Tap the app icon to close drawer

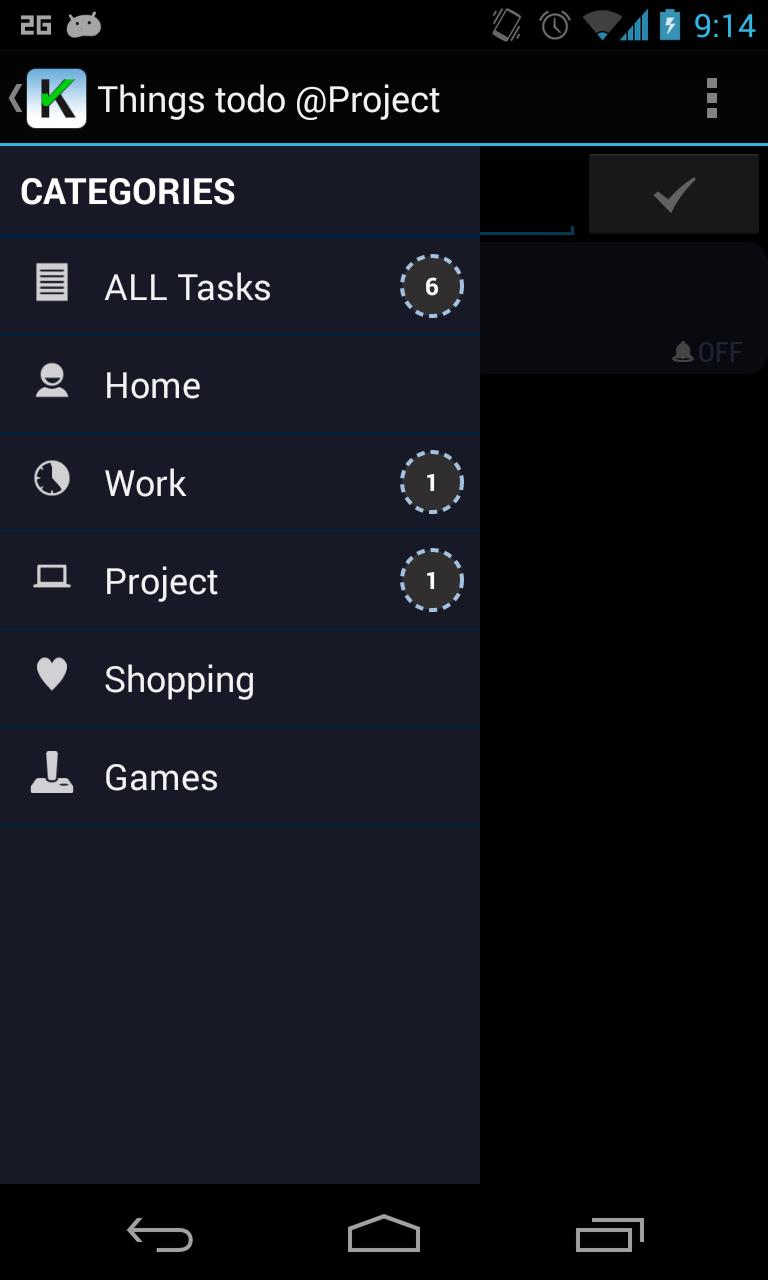[x=56, y=99]
